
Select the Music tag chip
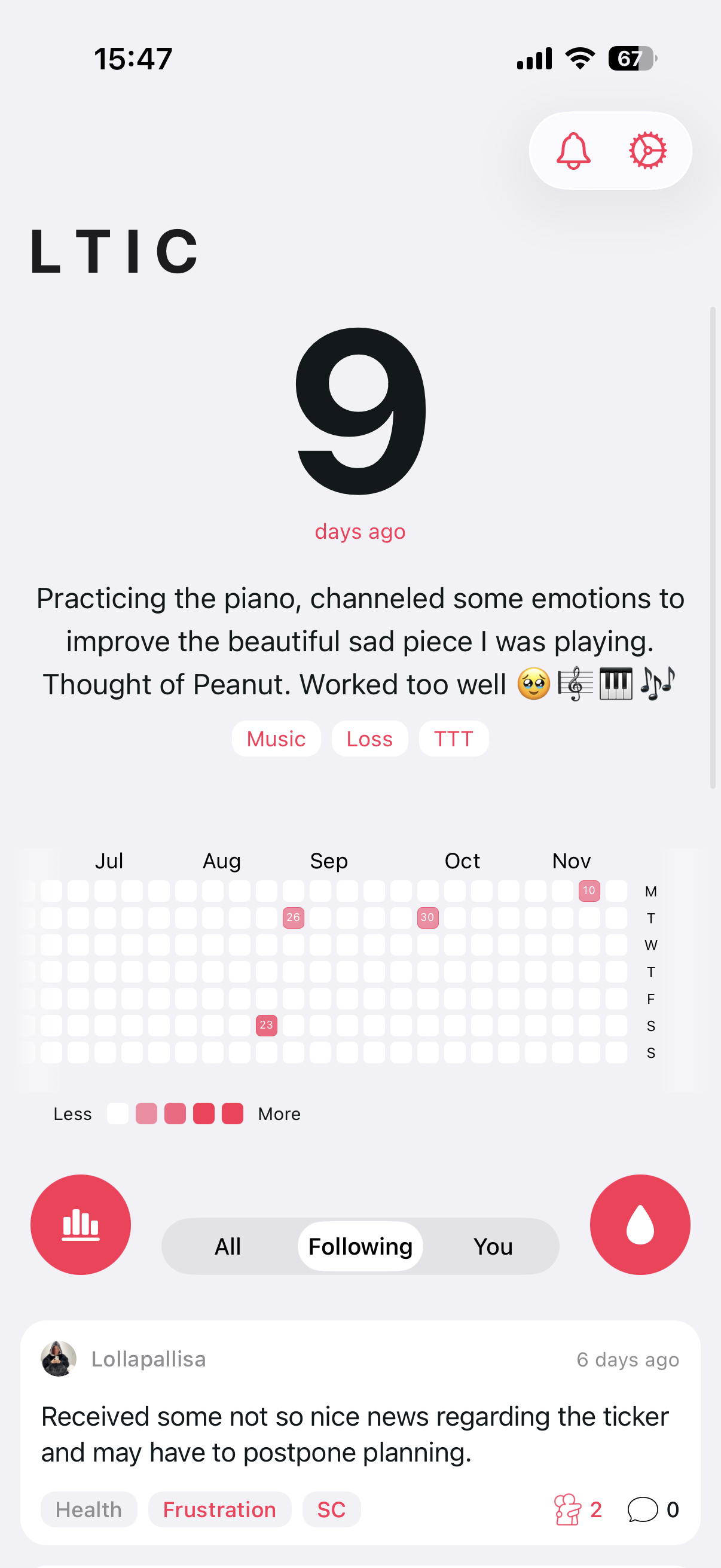tap(276, 739)
